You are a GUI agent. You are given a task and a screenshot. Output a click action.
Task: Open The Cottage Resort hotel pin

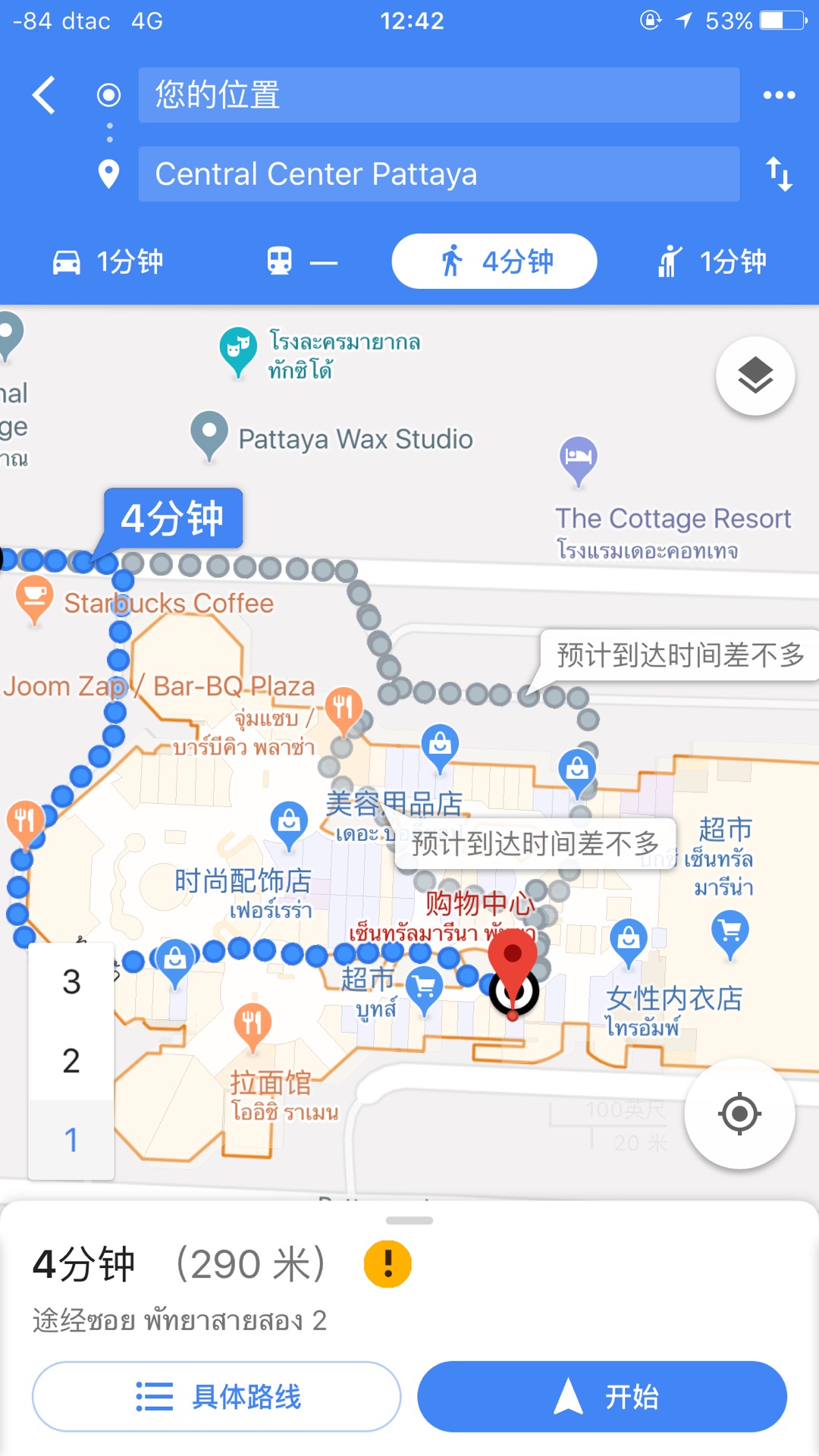tap(579, 458)
